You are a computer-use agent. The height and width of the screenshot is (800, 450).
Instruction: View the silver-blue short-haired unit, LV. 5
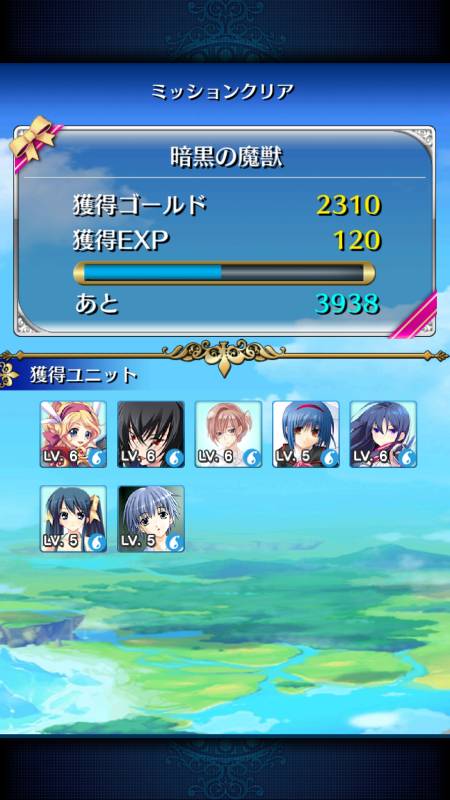151,519
